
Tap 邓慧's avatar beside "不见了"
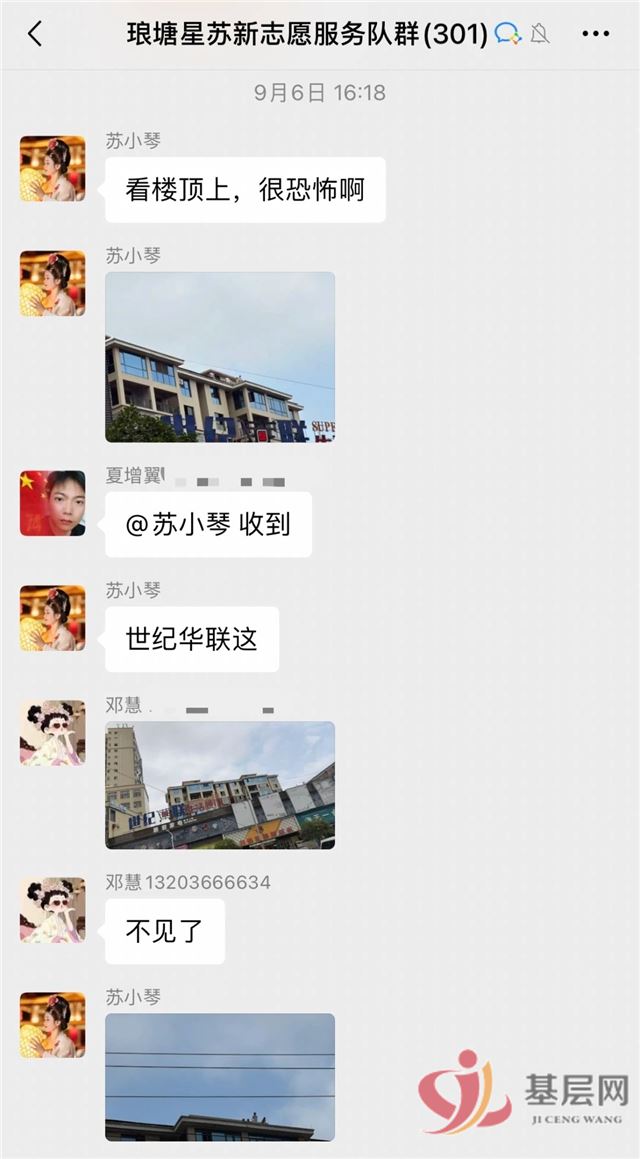click(x=52, y=911)
